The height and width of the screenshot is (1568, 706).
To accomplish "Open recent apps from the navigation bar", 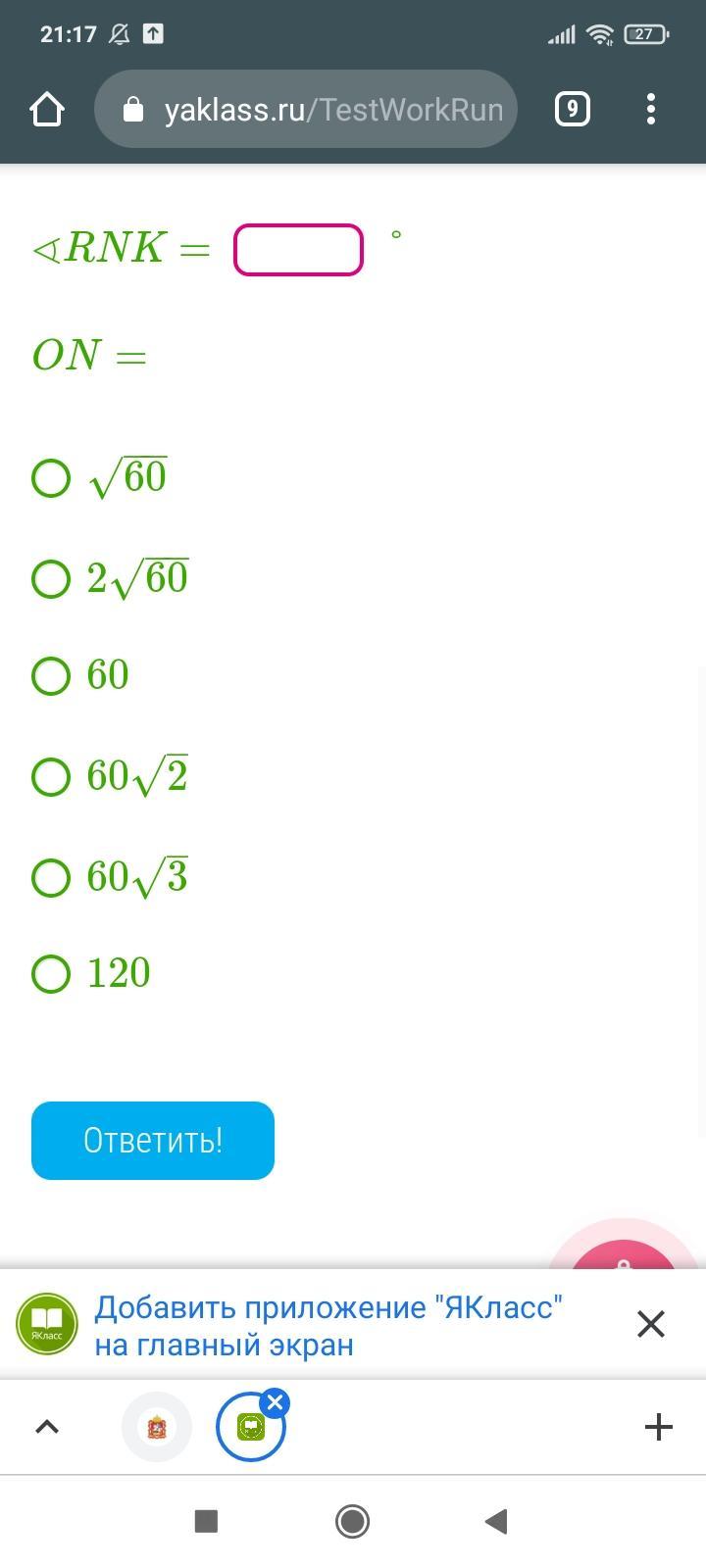I will (206, 1521).
